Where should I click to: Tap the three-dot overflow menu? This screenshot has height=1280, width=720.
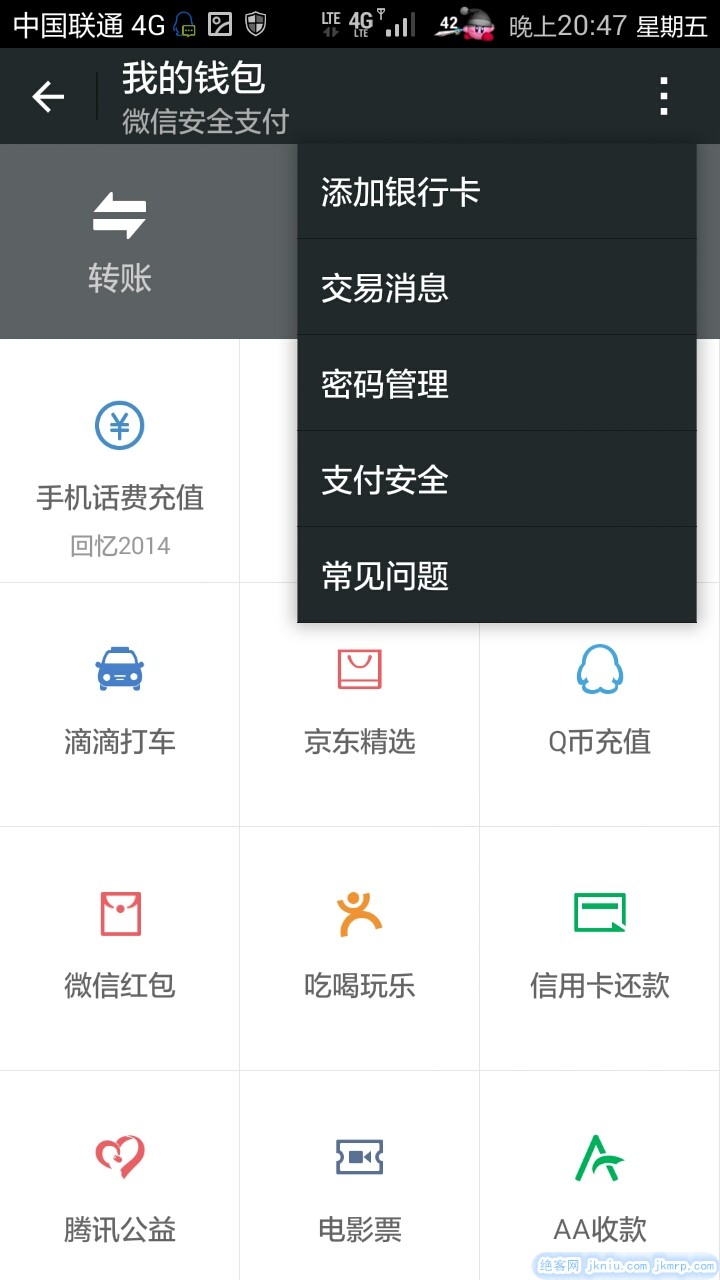[x=663, y=96]
